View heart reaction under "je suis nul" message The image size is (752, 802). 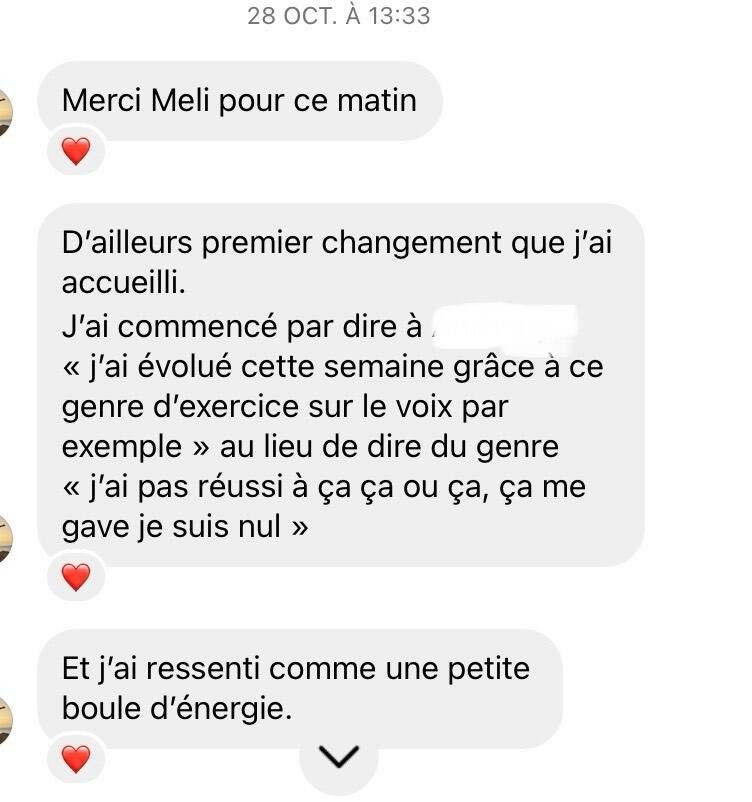coord(76,576)
